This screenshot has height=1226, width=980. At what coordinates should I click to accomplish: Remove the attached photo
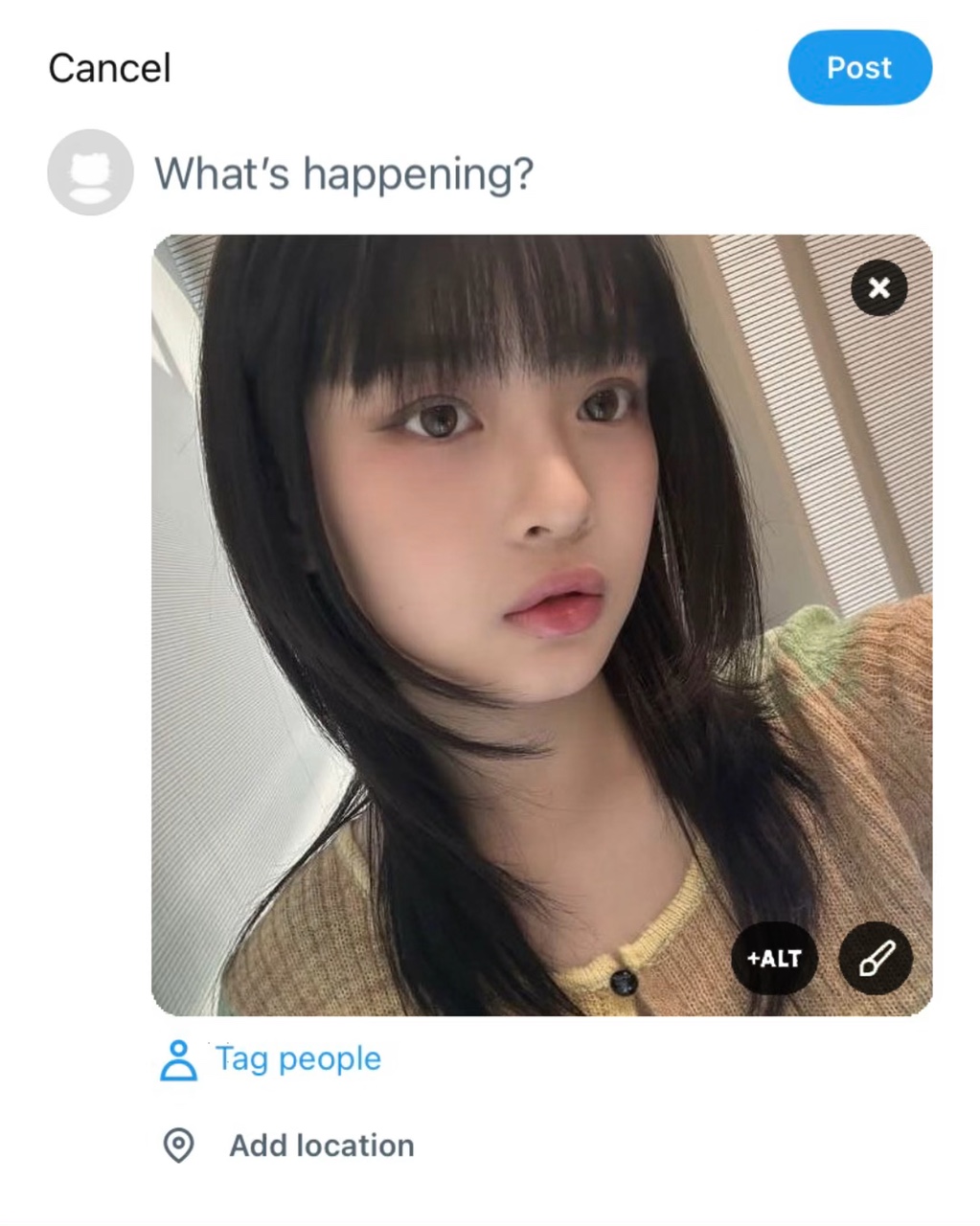point(878,287)
